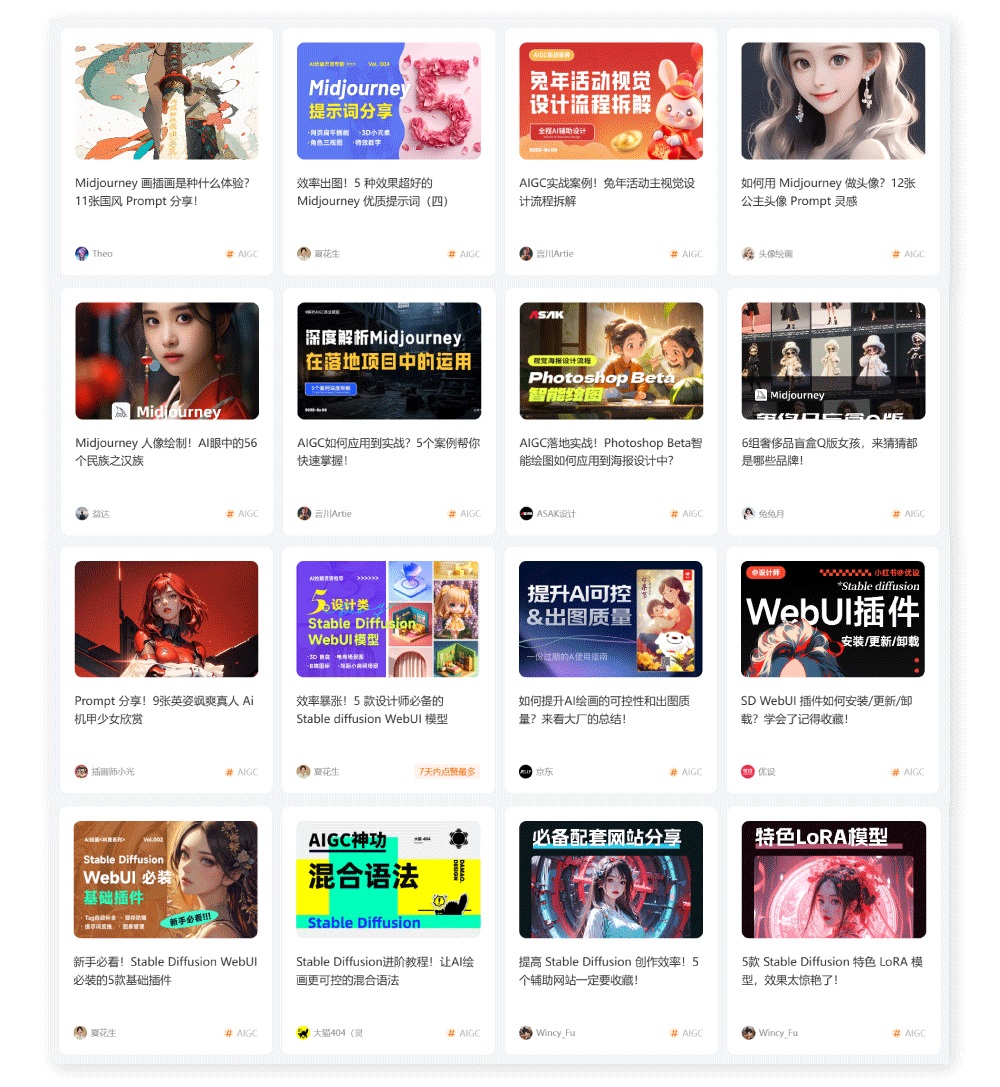
Task: Open the 5款 Stable Diffusion 特色 LoRA 模型 card
Action: click(832, 971)
